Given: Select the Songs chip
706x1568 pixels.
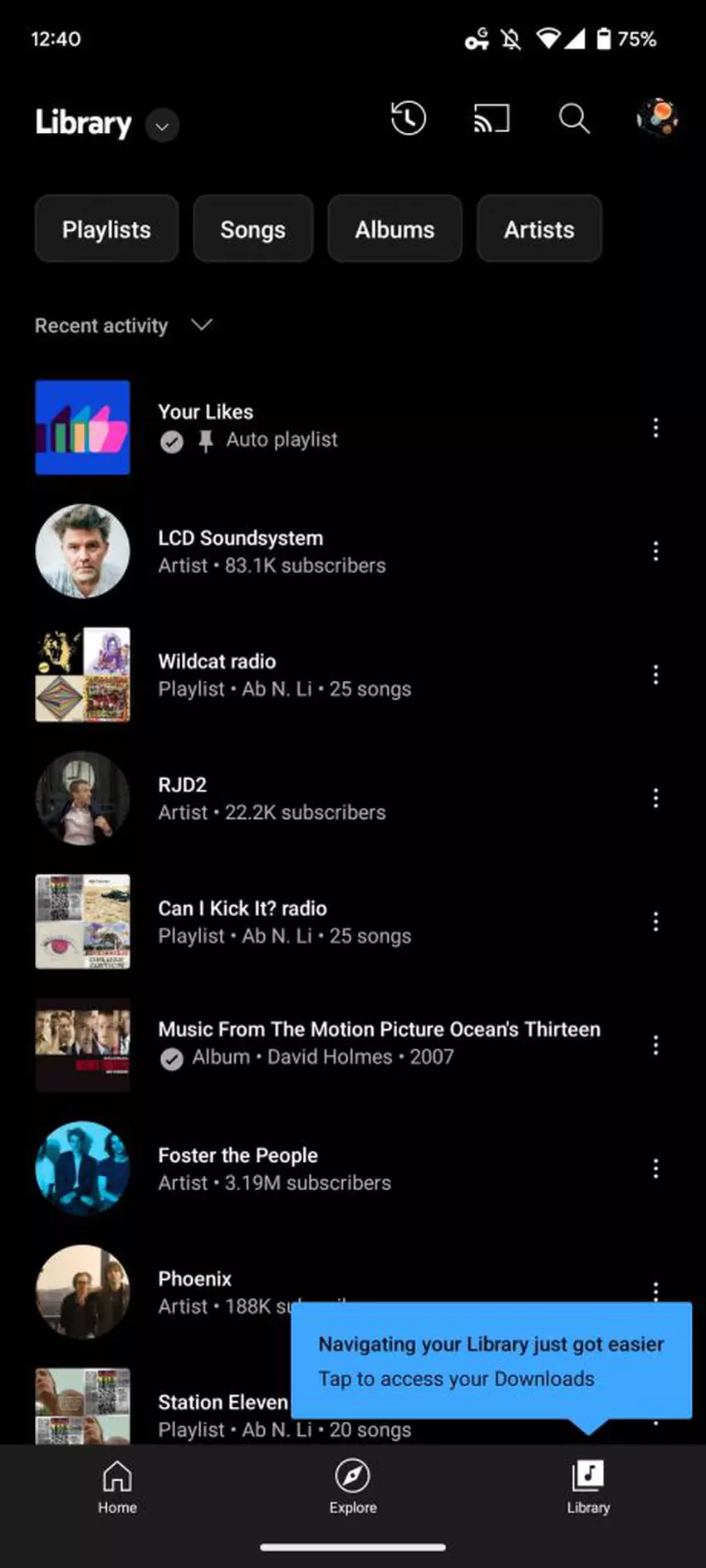Looking at the screenshot, I should (252, 229).
